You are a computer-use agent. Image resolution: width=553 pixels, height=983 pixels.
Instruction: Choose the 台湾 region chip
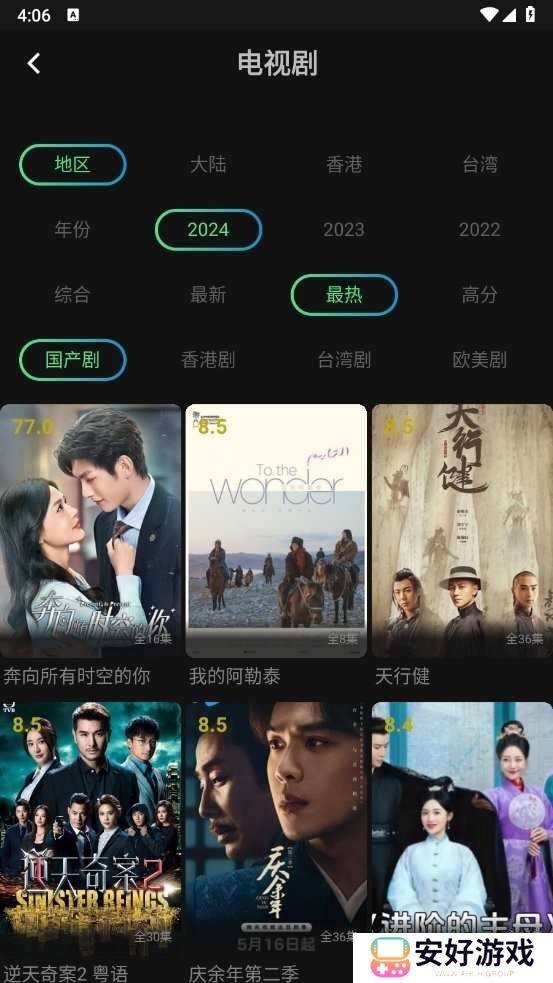(x=480, y=165)
